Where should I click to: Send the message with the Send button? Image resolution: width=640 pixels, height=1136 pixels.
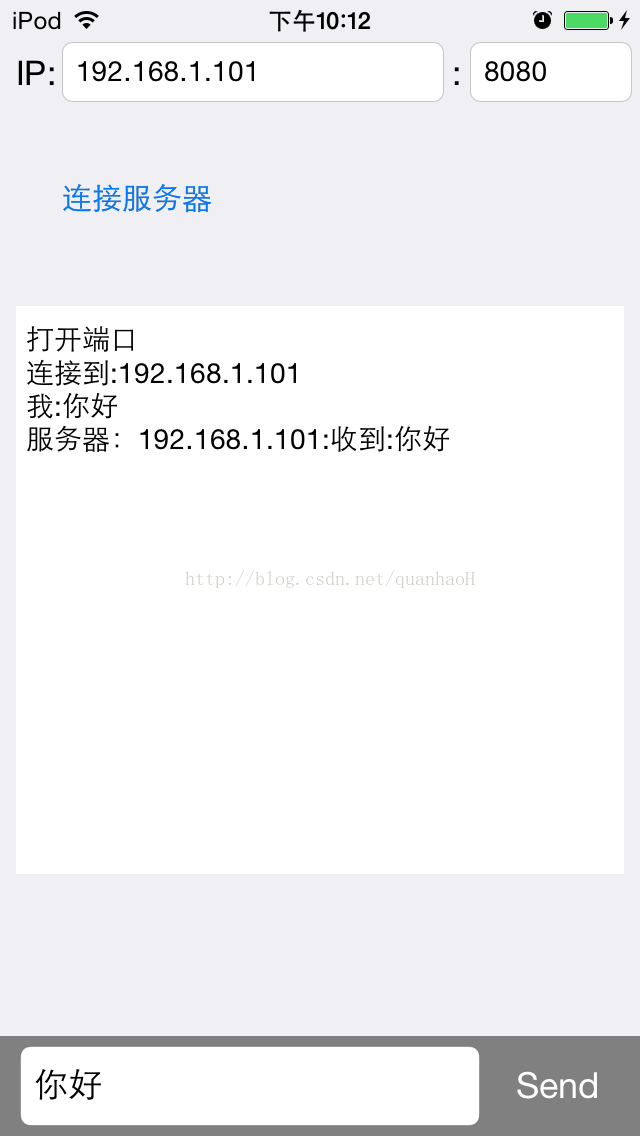tap(557, 1085)
